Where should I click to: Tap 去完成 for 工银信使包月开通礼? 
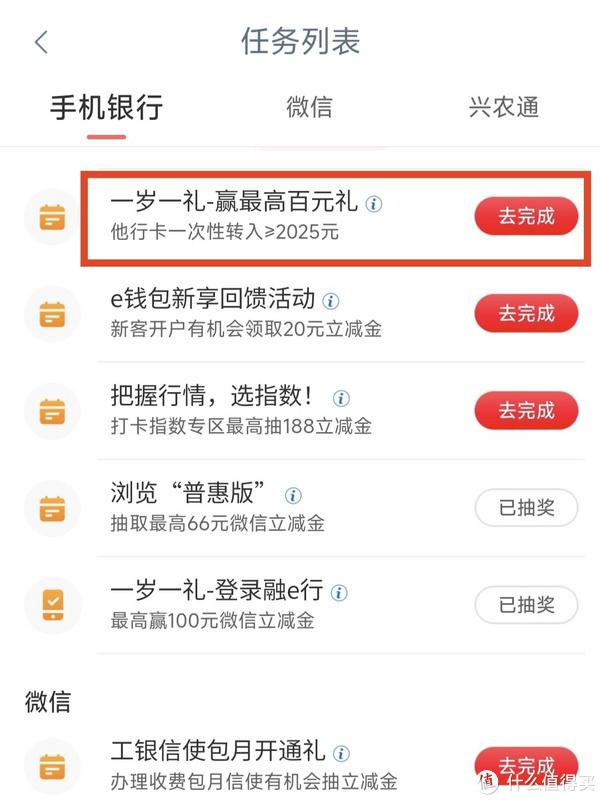point(526,765)
